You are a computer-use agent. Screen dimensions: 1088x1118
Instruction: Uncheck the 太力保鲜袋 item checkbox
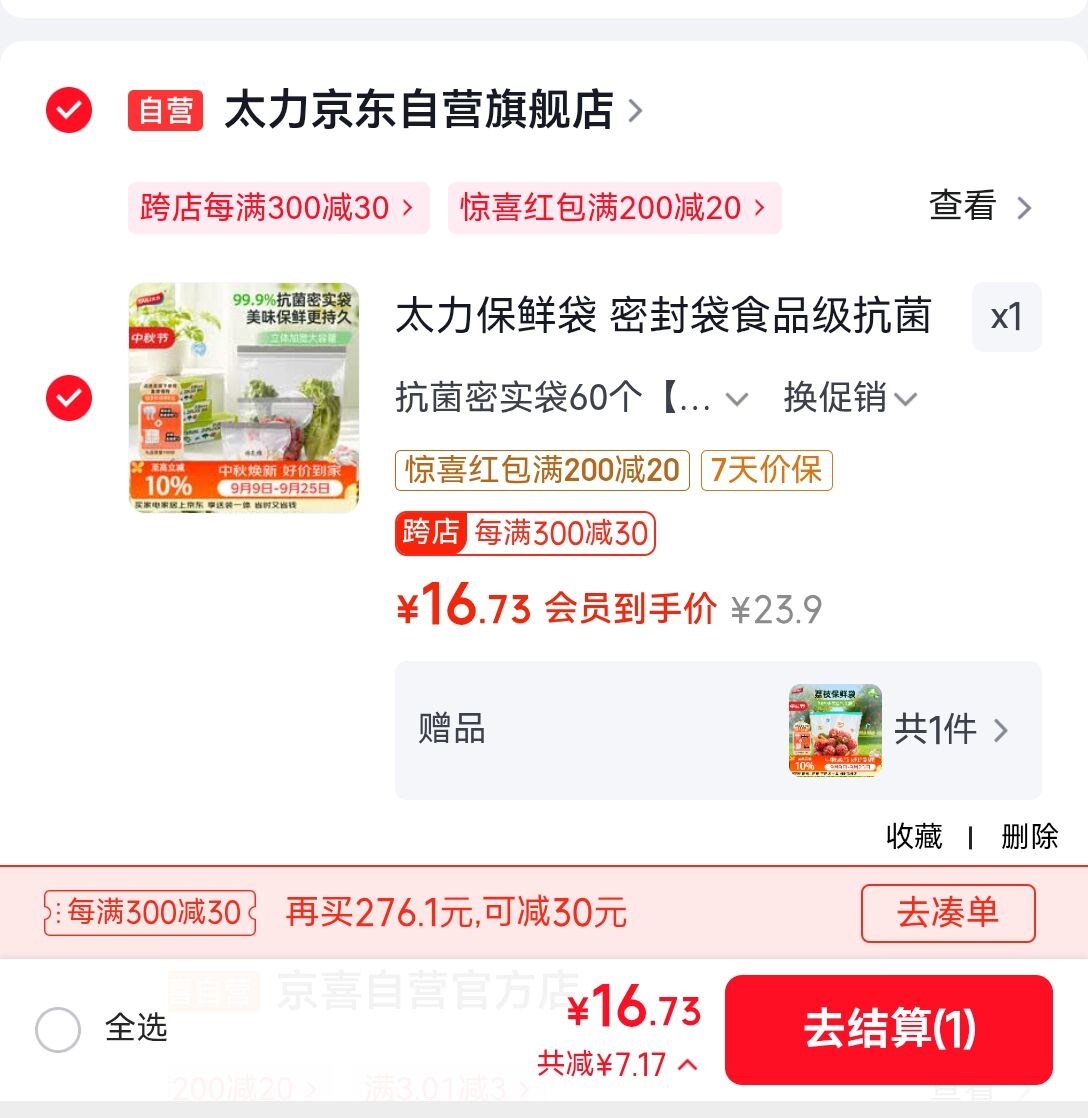click(x=69, y=398)
